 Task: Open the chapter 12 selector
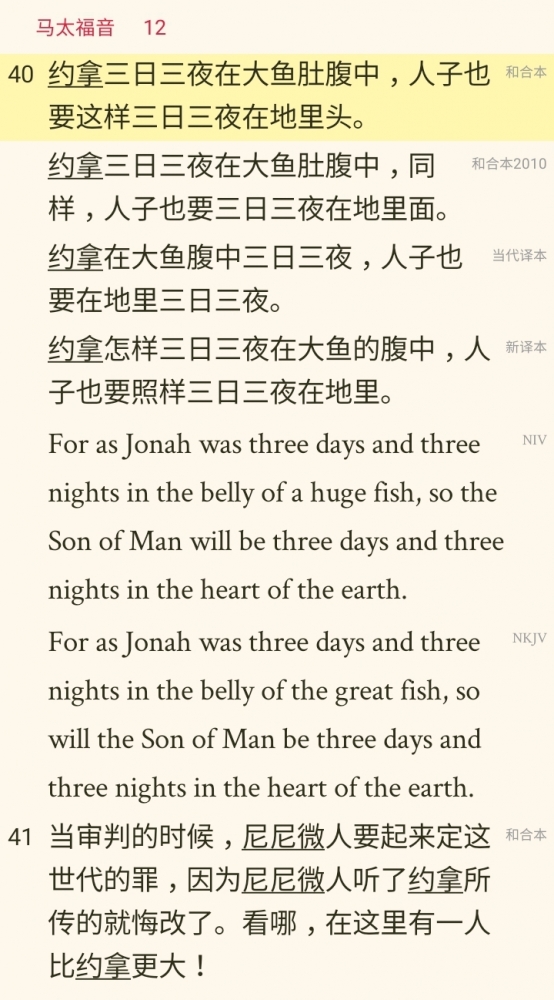point(155,27)
